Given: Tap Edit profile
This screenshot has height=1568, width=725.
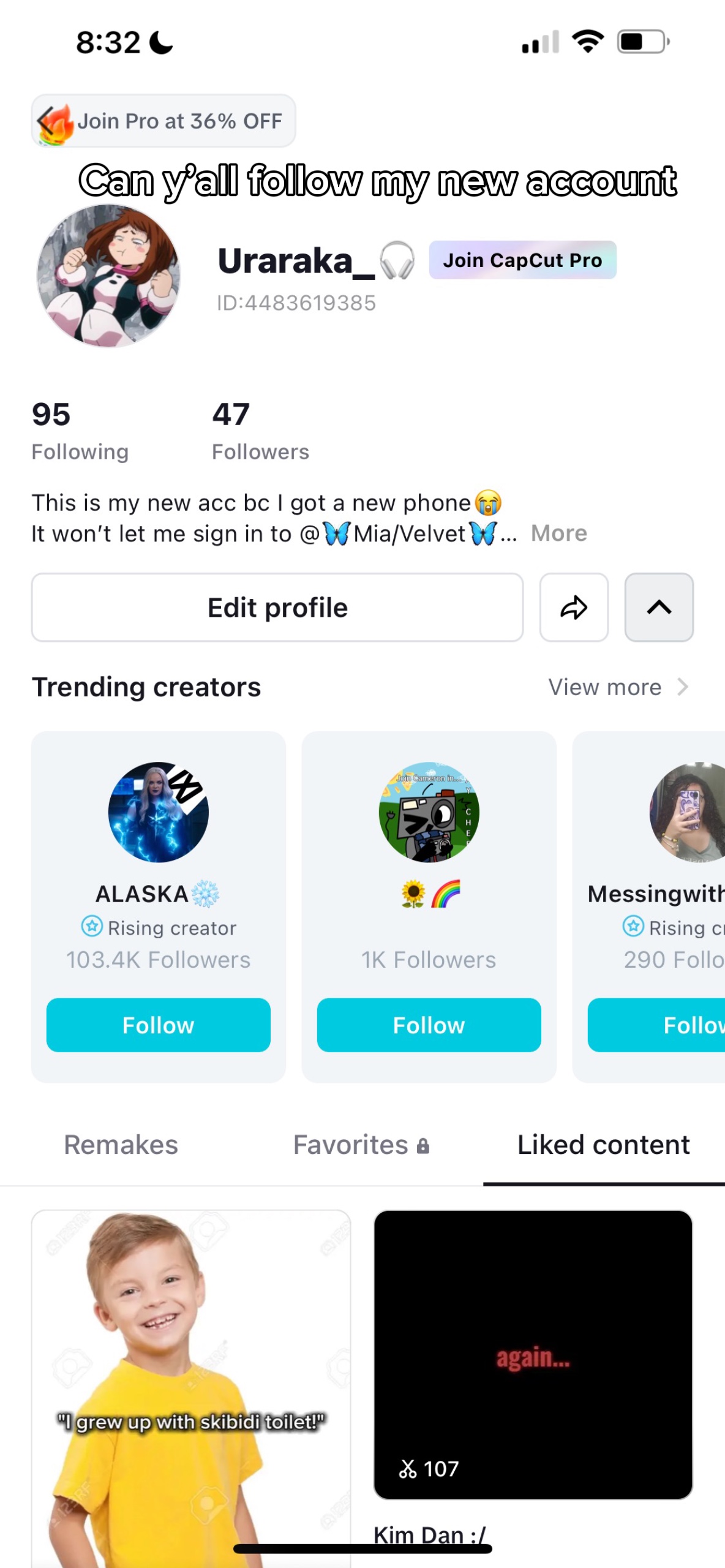Looking at the screenshot, I should coord(277,608).
